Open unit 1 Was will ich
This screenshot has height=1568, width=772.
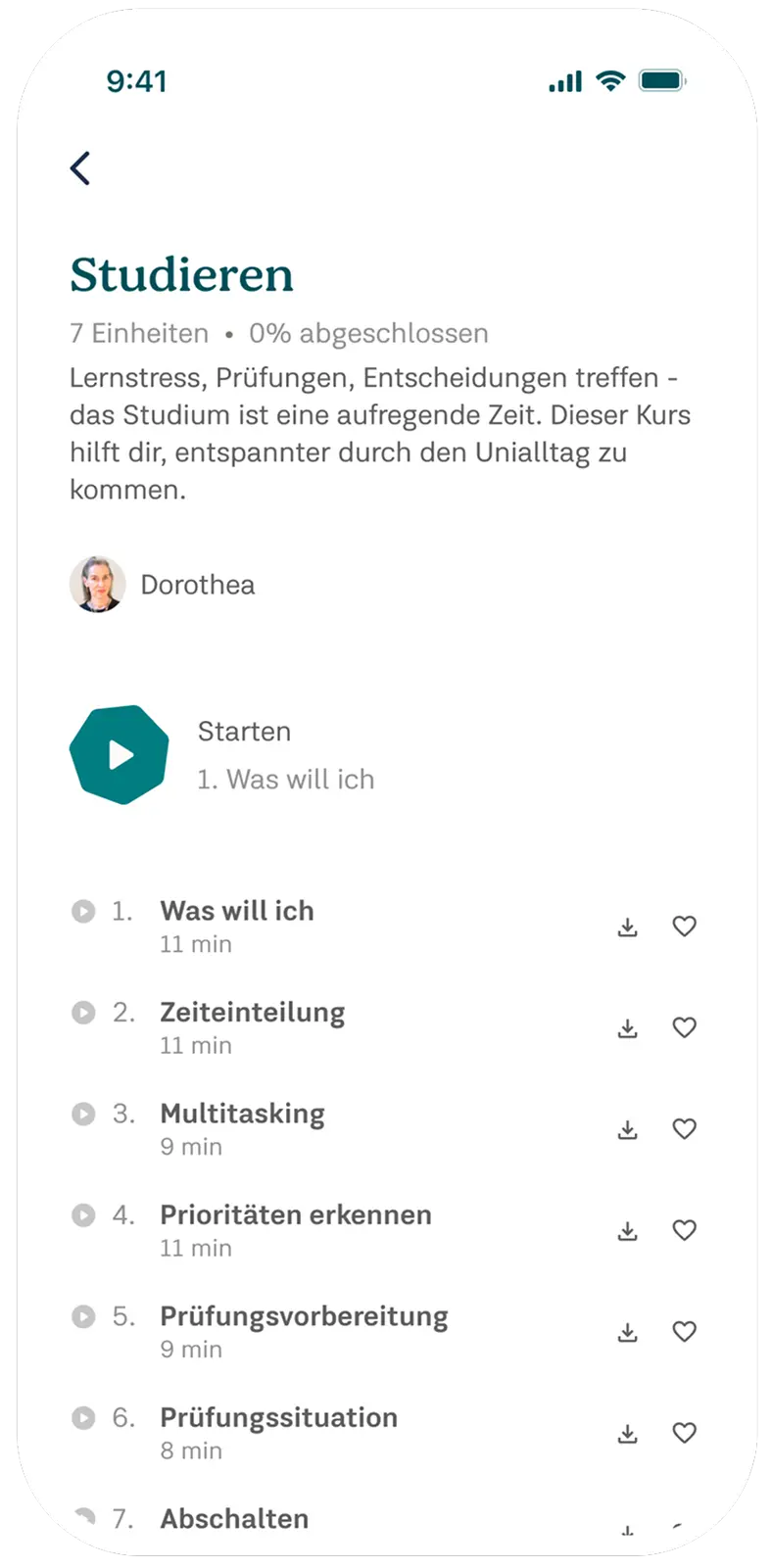click(237, 912)
